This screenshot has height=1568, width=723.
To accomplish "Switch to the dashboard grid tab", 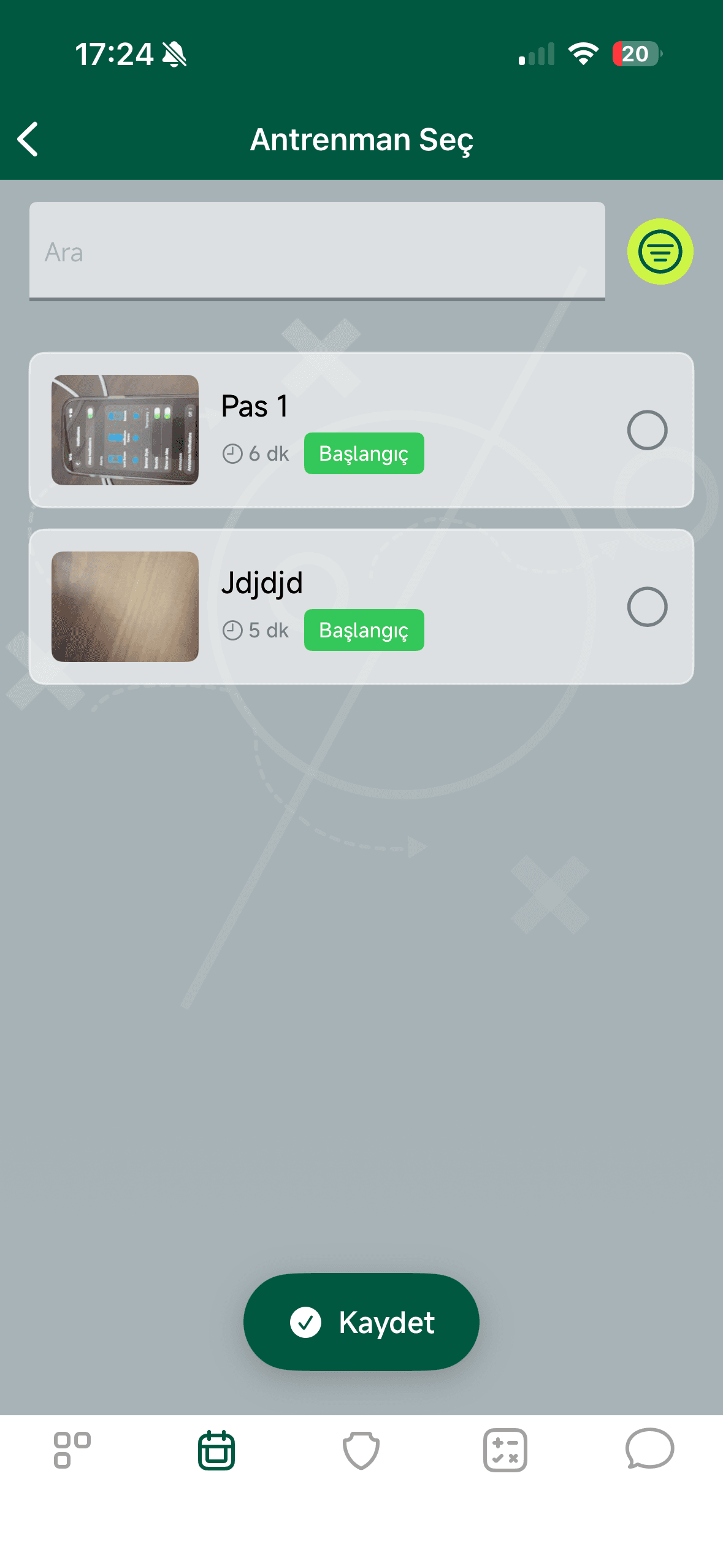I will point(72,1450).
